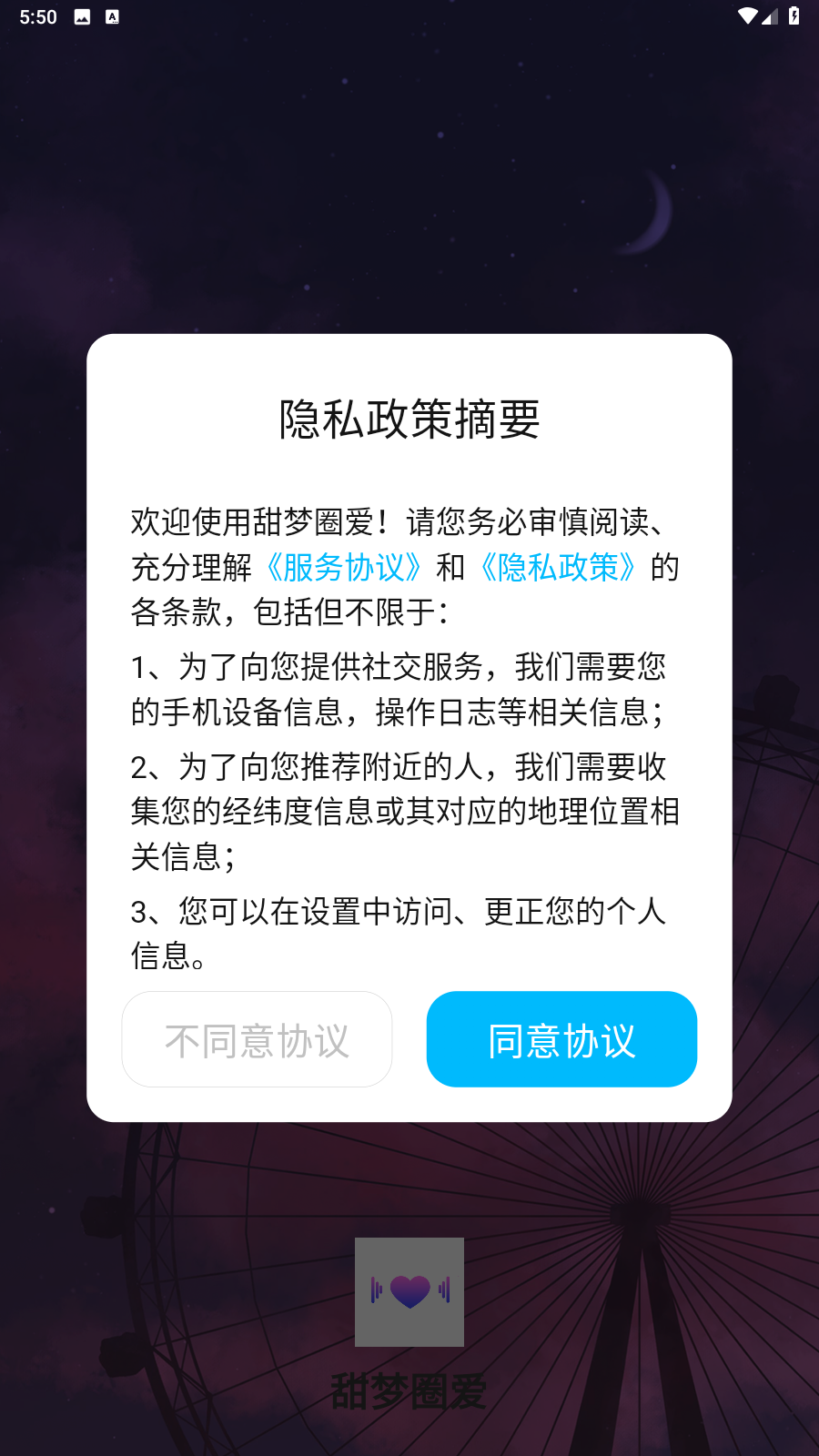Tap the keyboard notification icon in status bar
This screenshot has height=1456, width=819.
(x=112, y=15)
